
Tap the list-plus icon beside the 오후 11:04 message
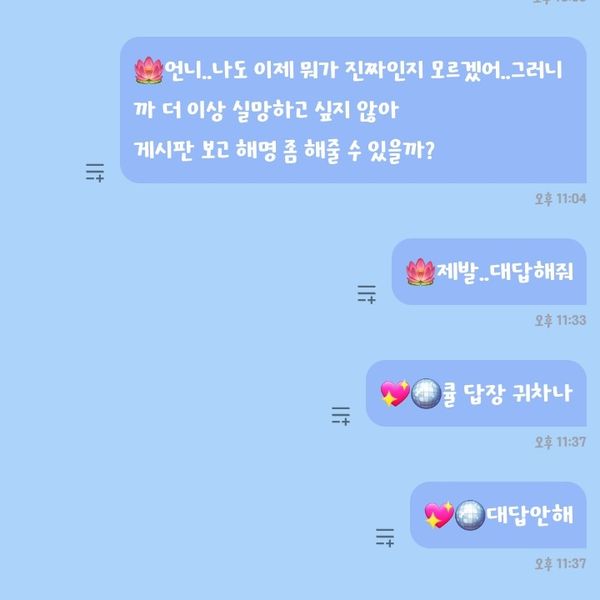(x=95, y=172)
